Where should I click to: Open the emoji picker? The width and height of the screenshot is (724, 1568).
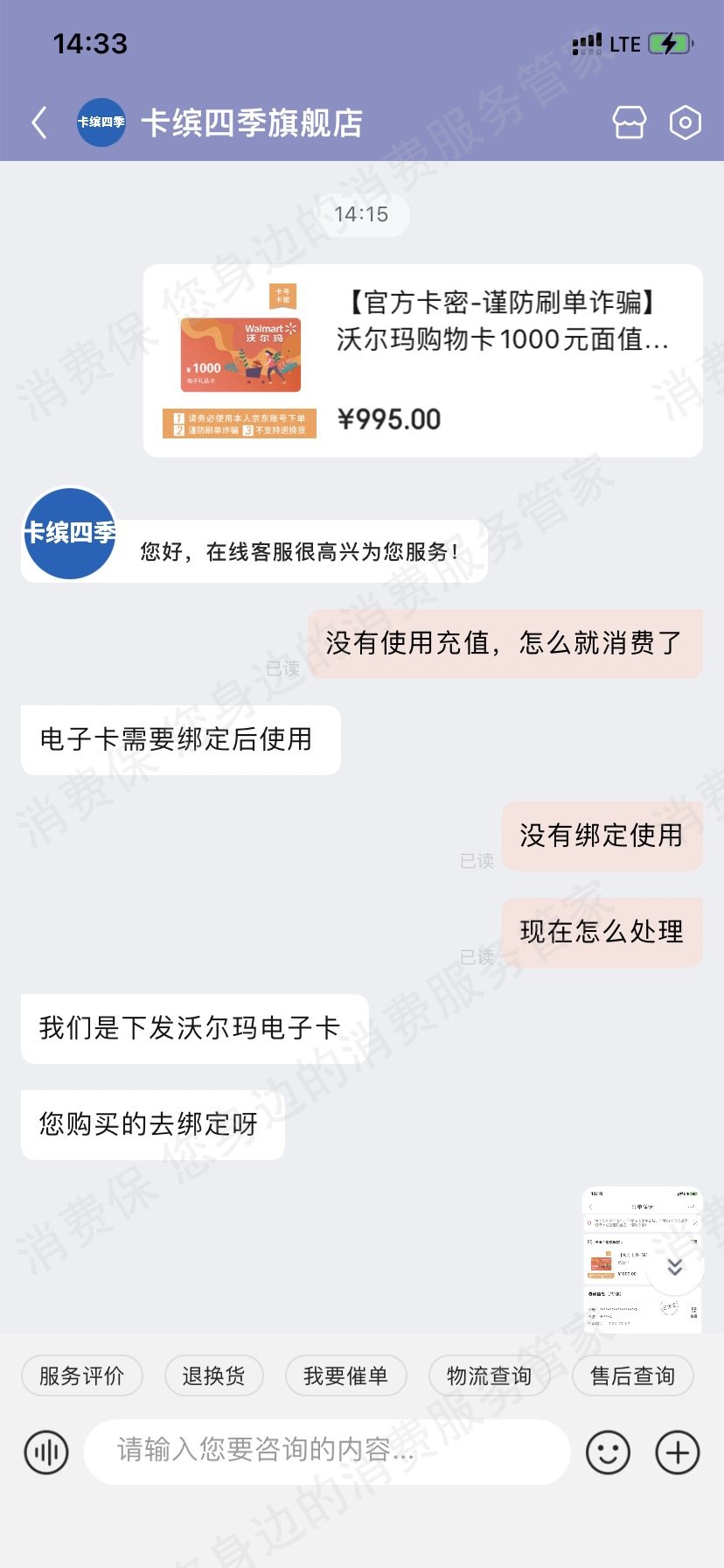608,1453
